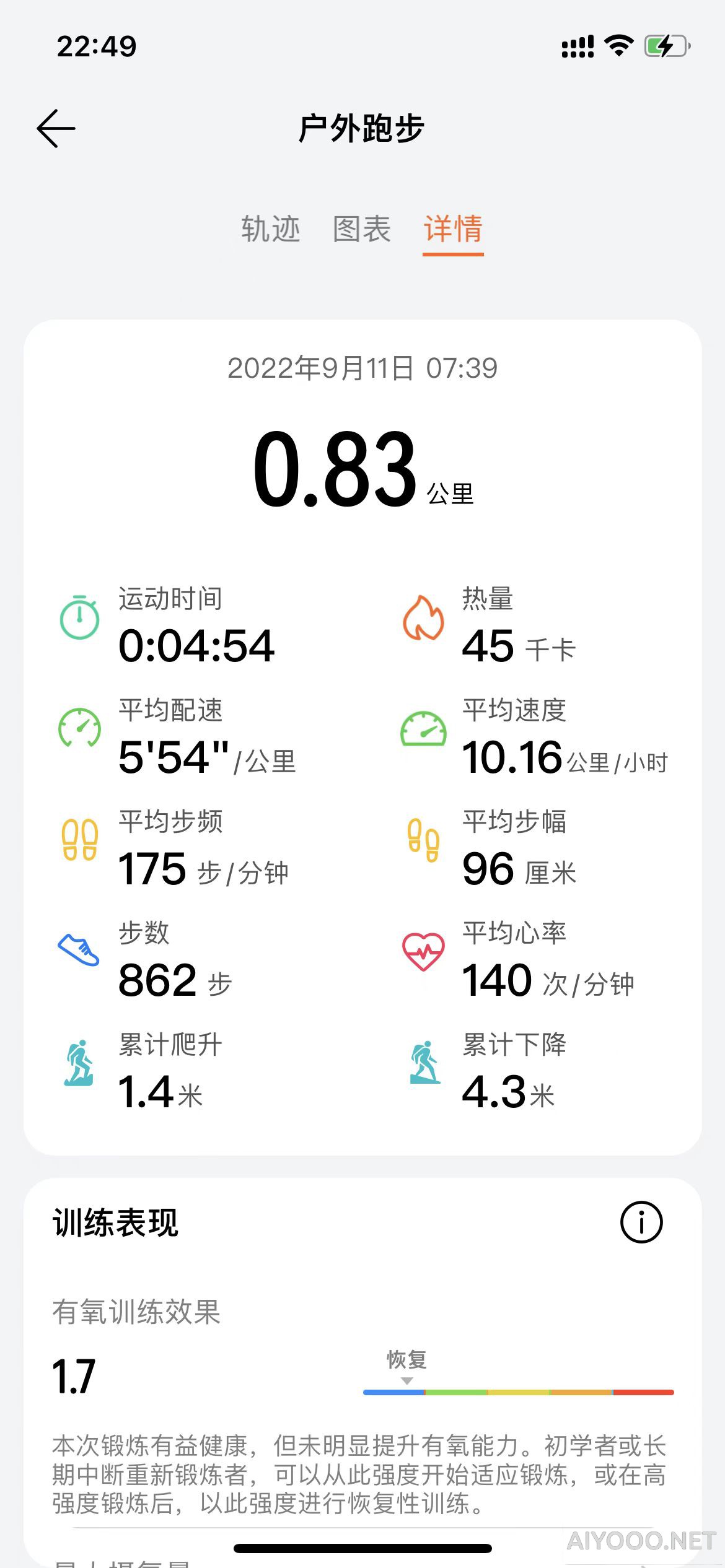The image size is (725, 1568).
Task: Open the 训练表现 info icon
Action: point(641,1222)
